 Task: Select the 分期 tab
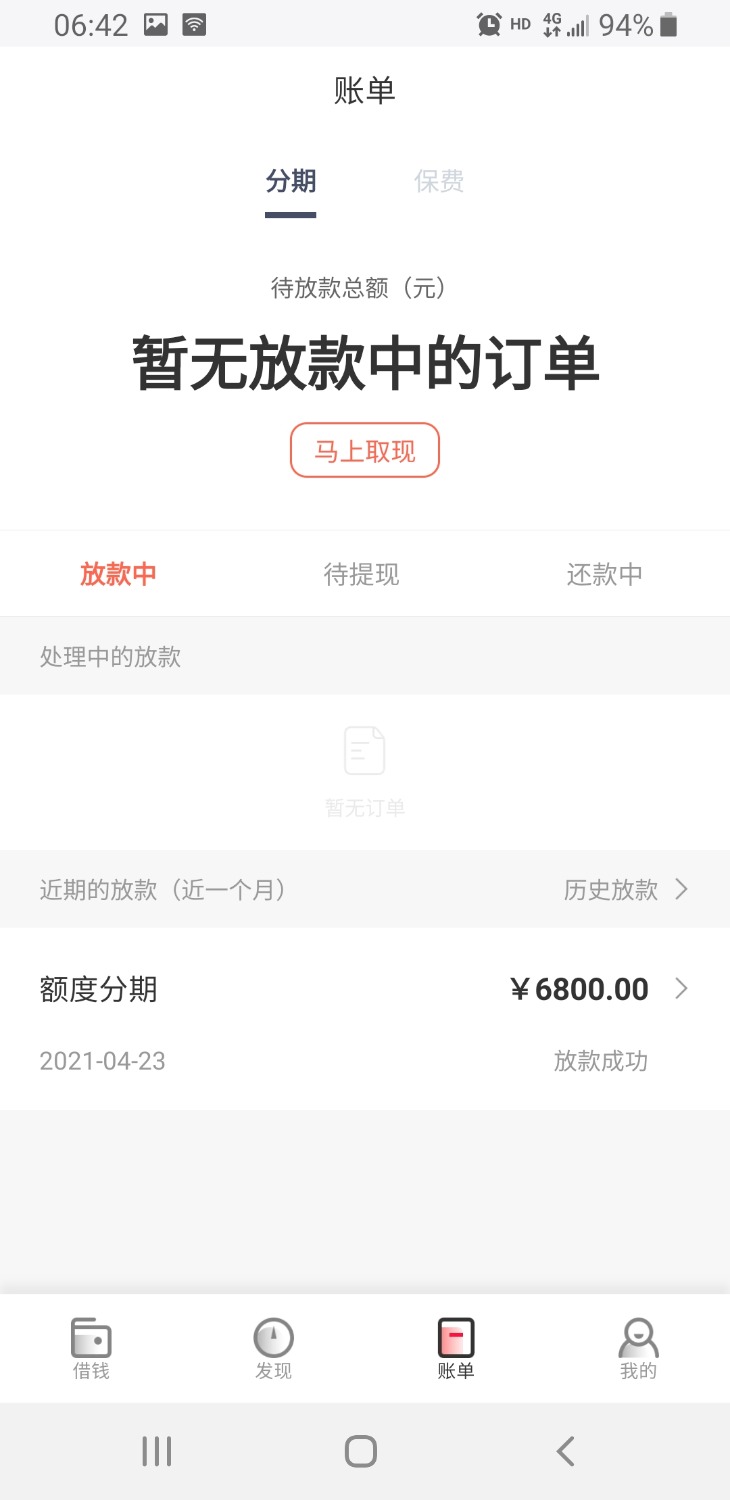pyautogui.click(x=291, y=181)
